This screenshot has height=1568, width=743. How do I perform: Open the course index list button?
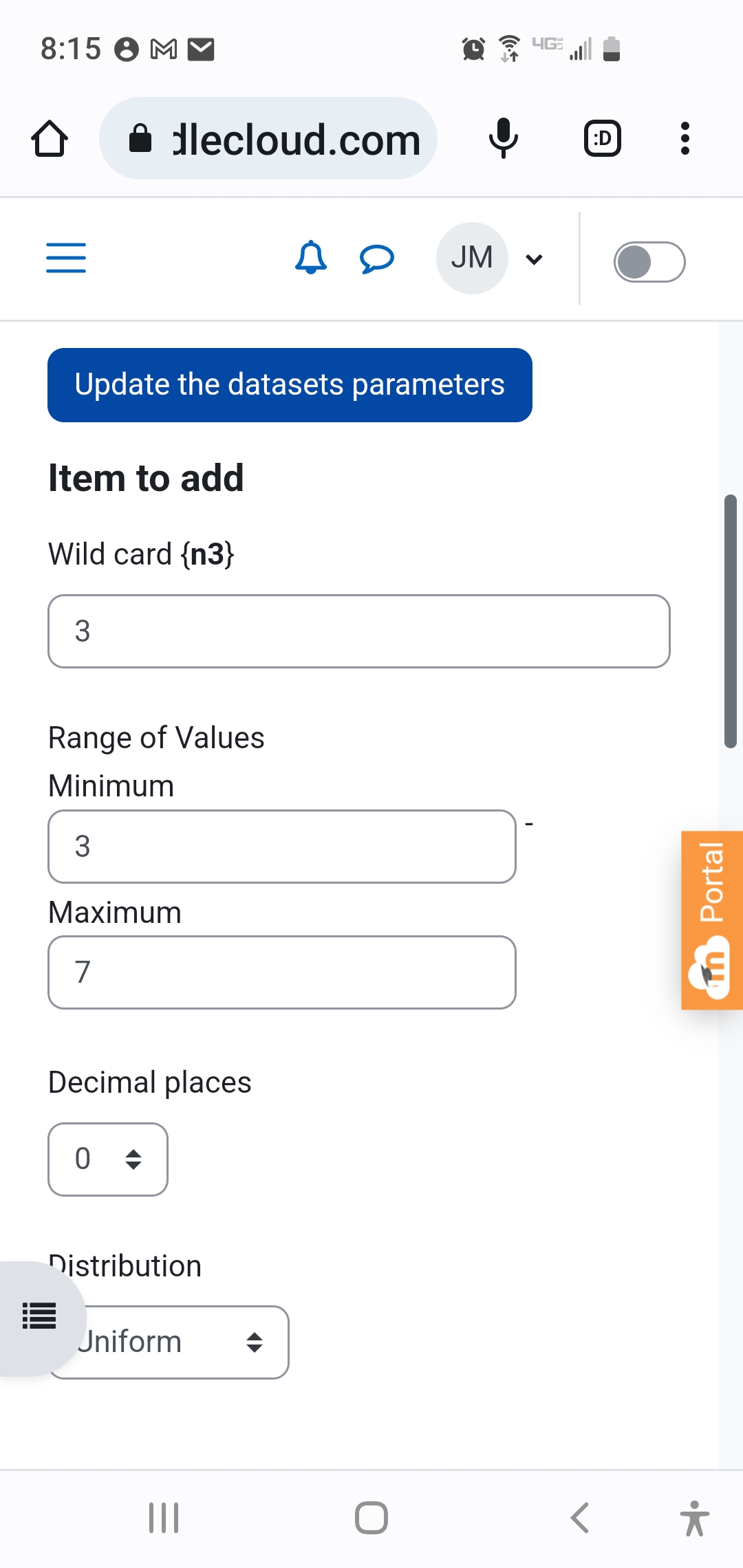click(x=39, y=1316)
